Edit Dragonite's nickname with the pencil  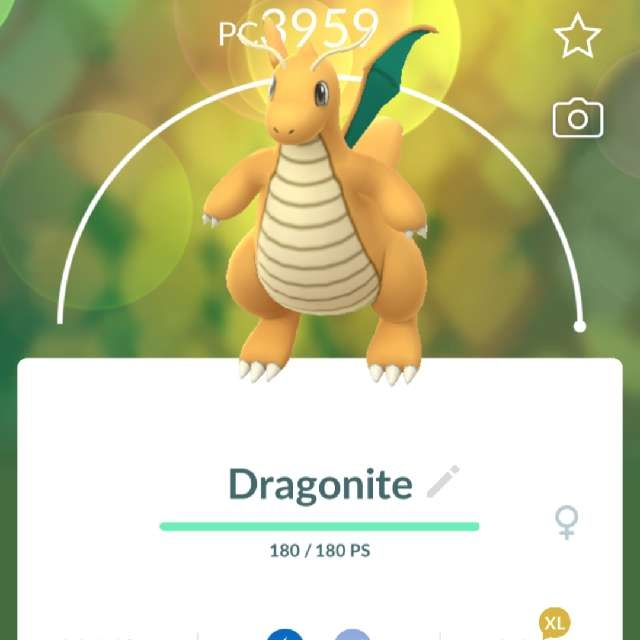443,481
